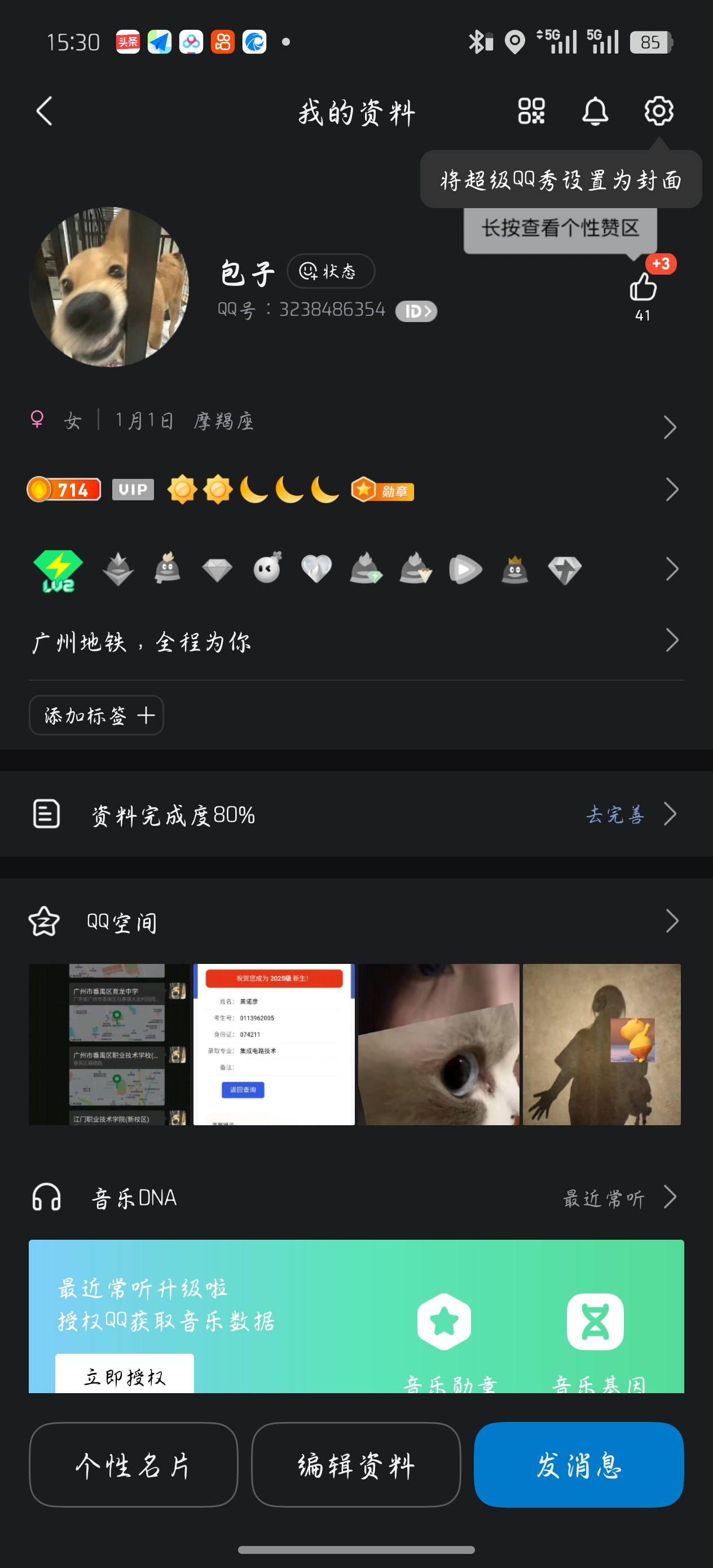
Task: Tap the 状态 status chip
Action: tap(330, 271)
